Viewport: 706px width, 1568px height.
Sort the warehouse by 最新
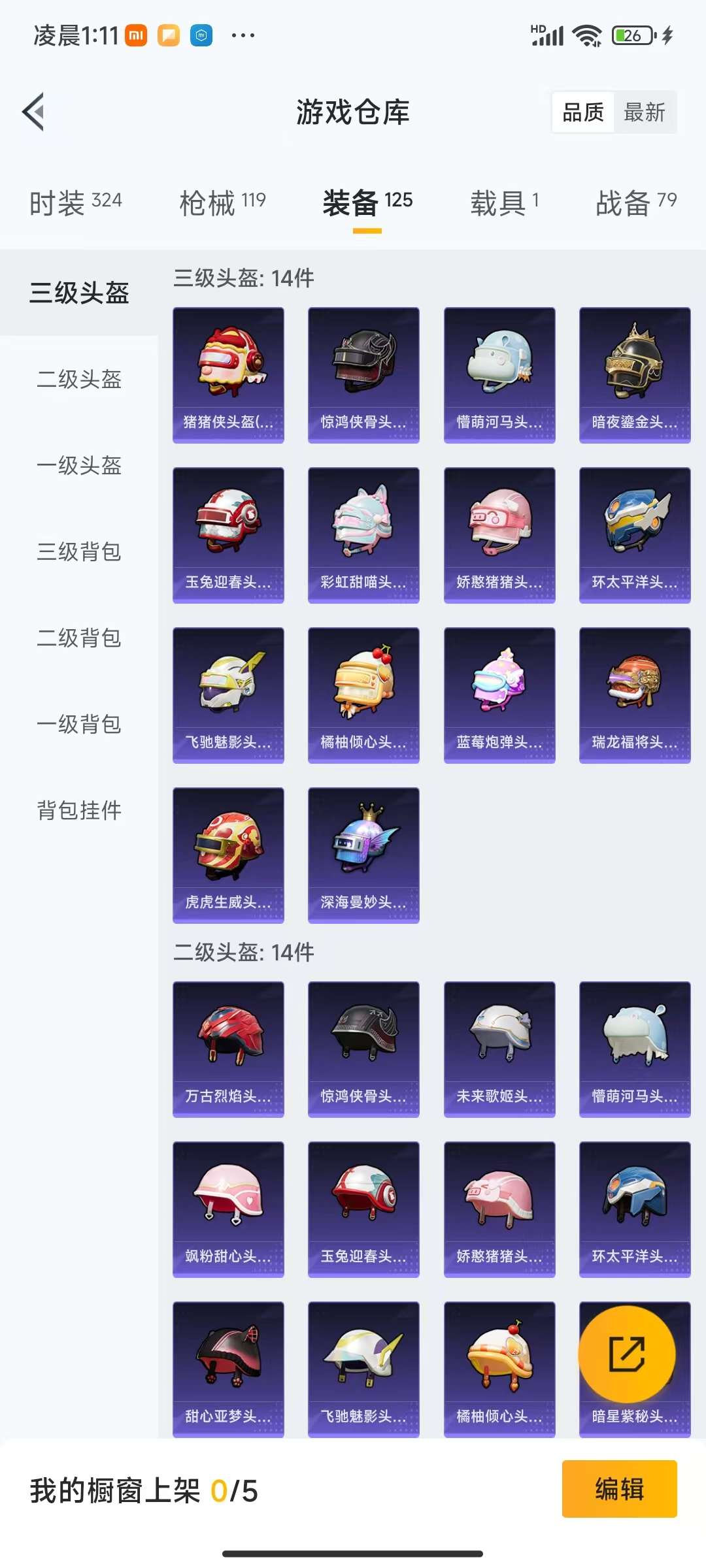[x=645, y=112]
